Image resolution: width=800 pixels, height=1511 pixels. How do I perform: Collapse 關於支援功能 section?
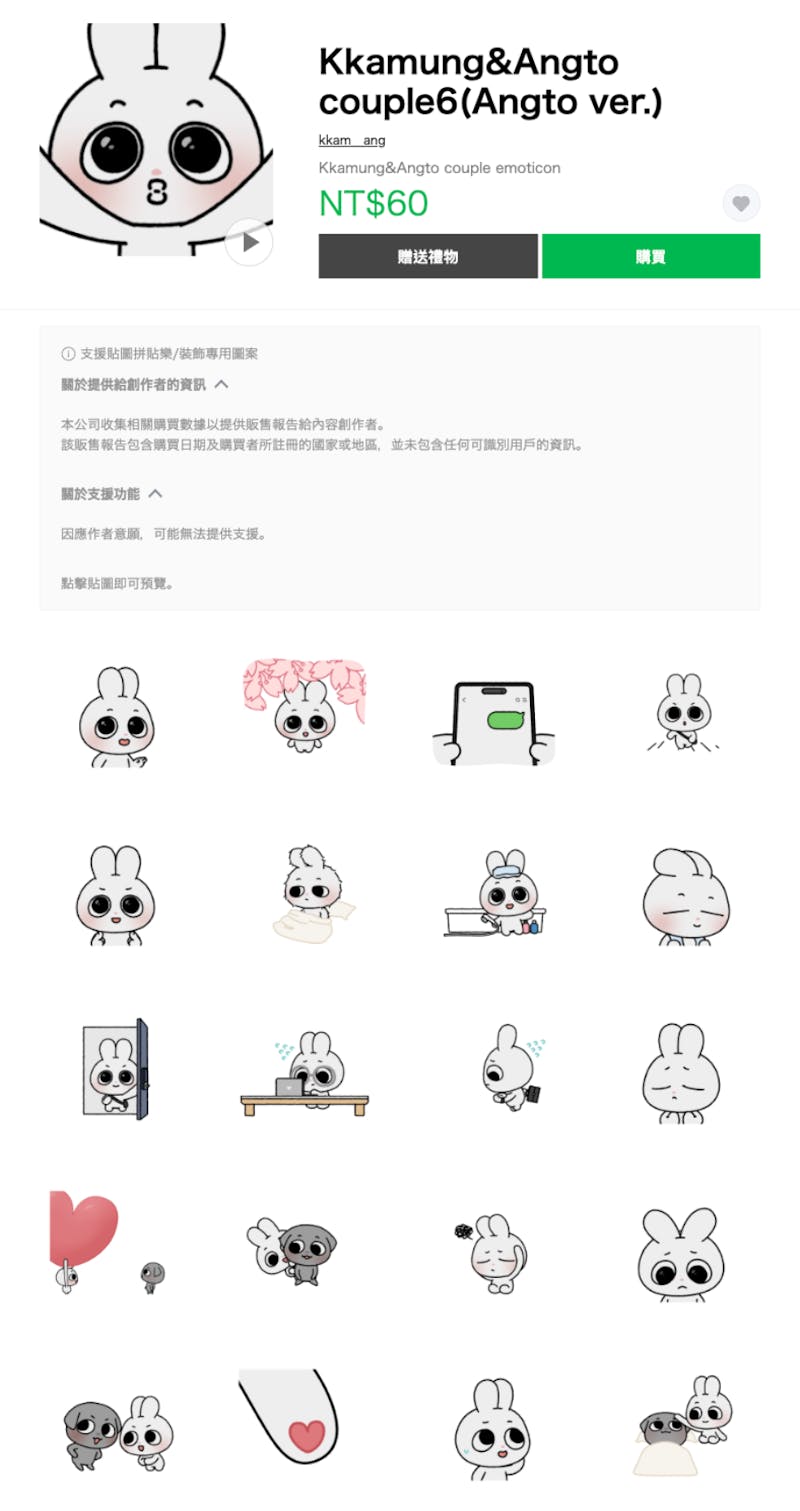(x=155, y=494)
